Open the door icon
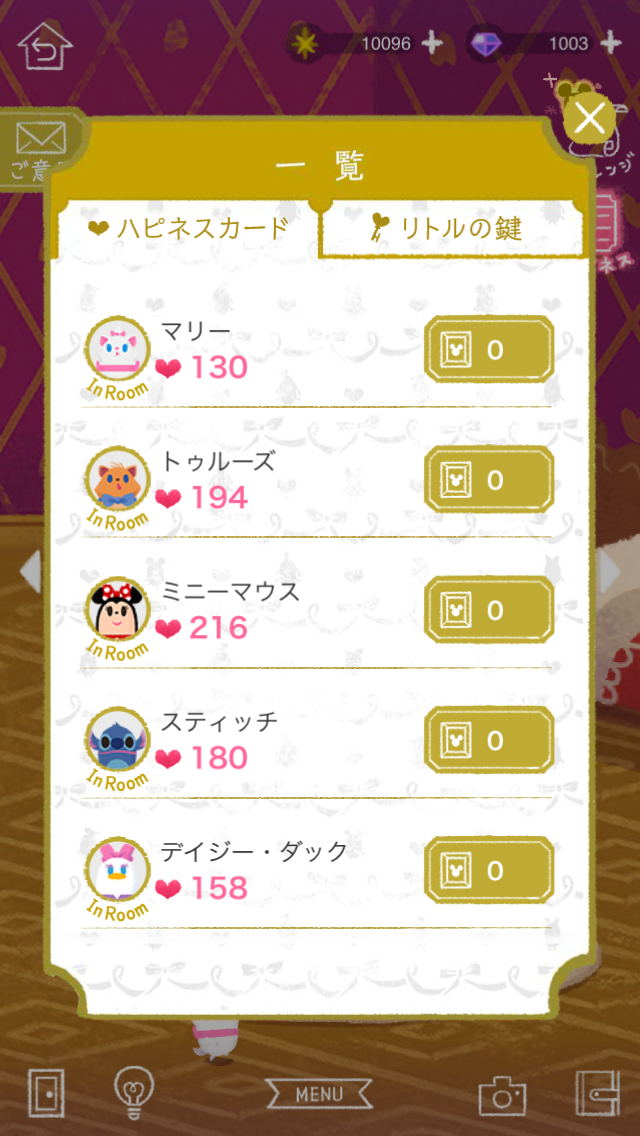The image size is (640, 1136). 46,1093
